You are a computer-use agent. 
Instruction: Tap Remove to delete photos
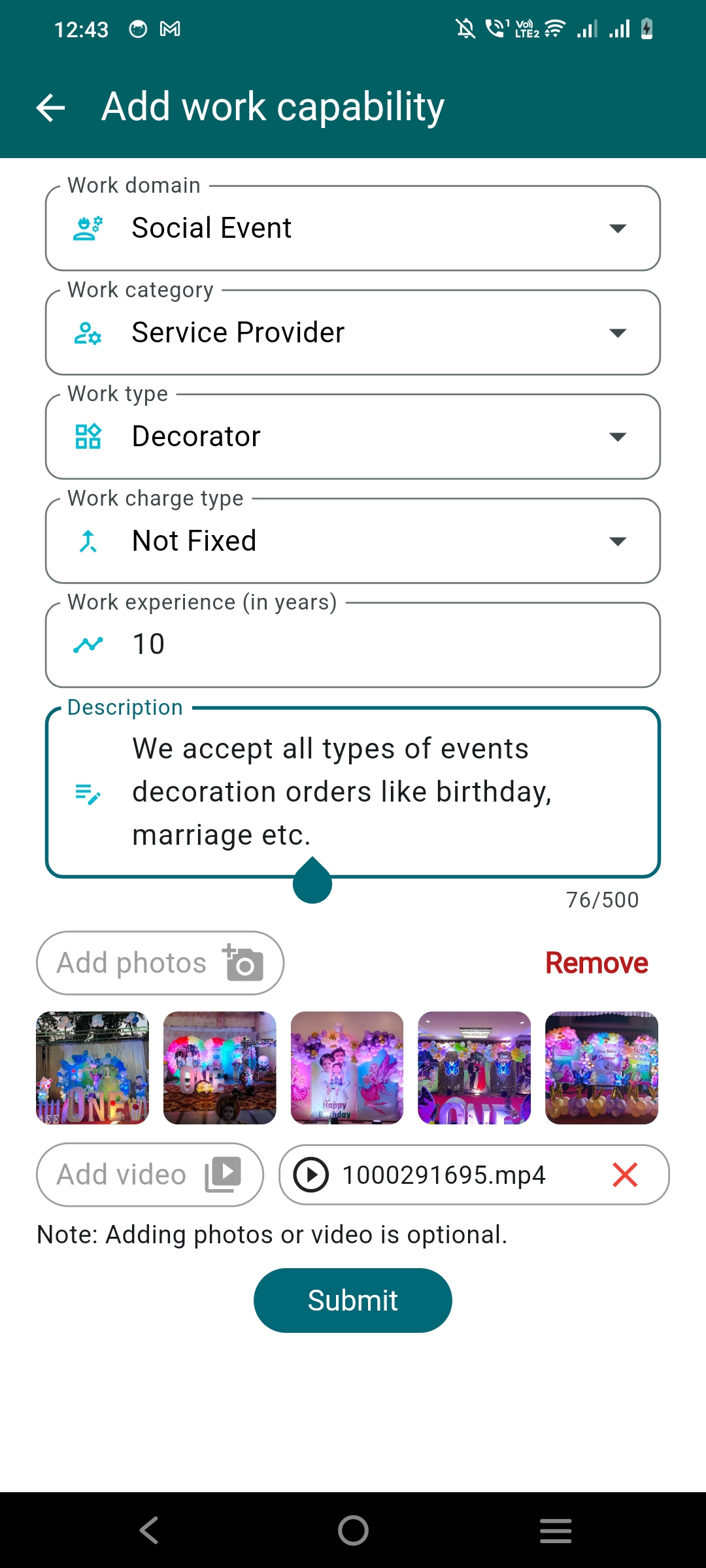596,963
